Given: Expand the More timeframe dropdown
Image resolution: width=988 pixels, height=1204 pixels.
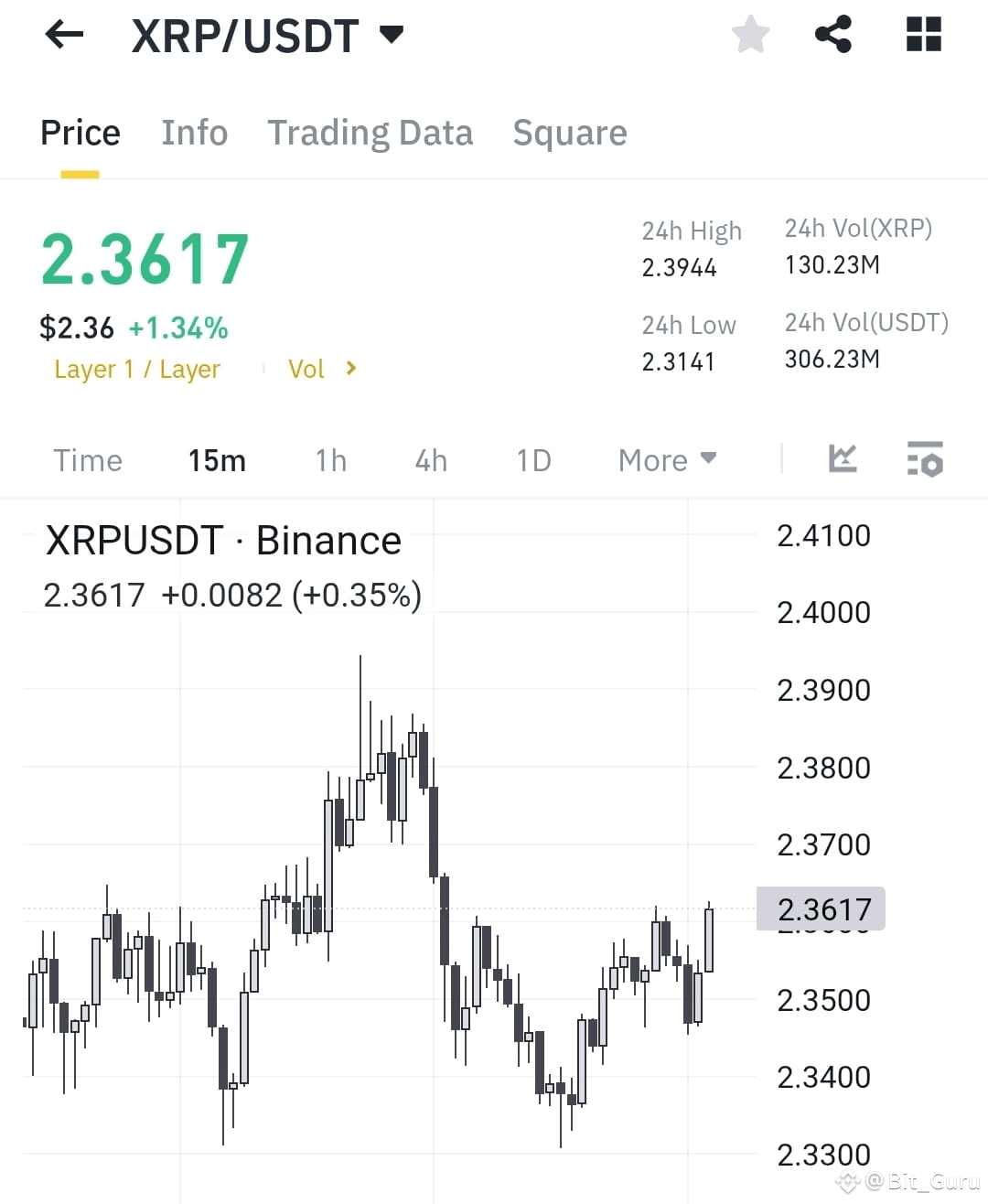Looking at the screenshot, I should pos(667,460).
